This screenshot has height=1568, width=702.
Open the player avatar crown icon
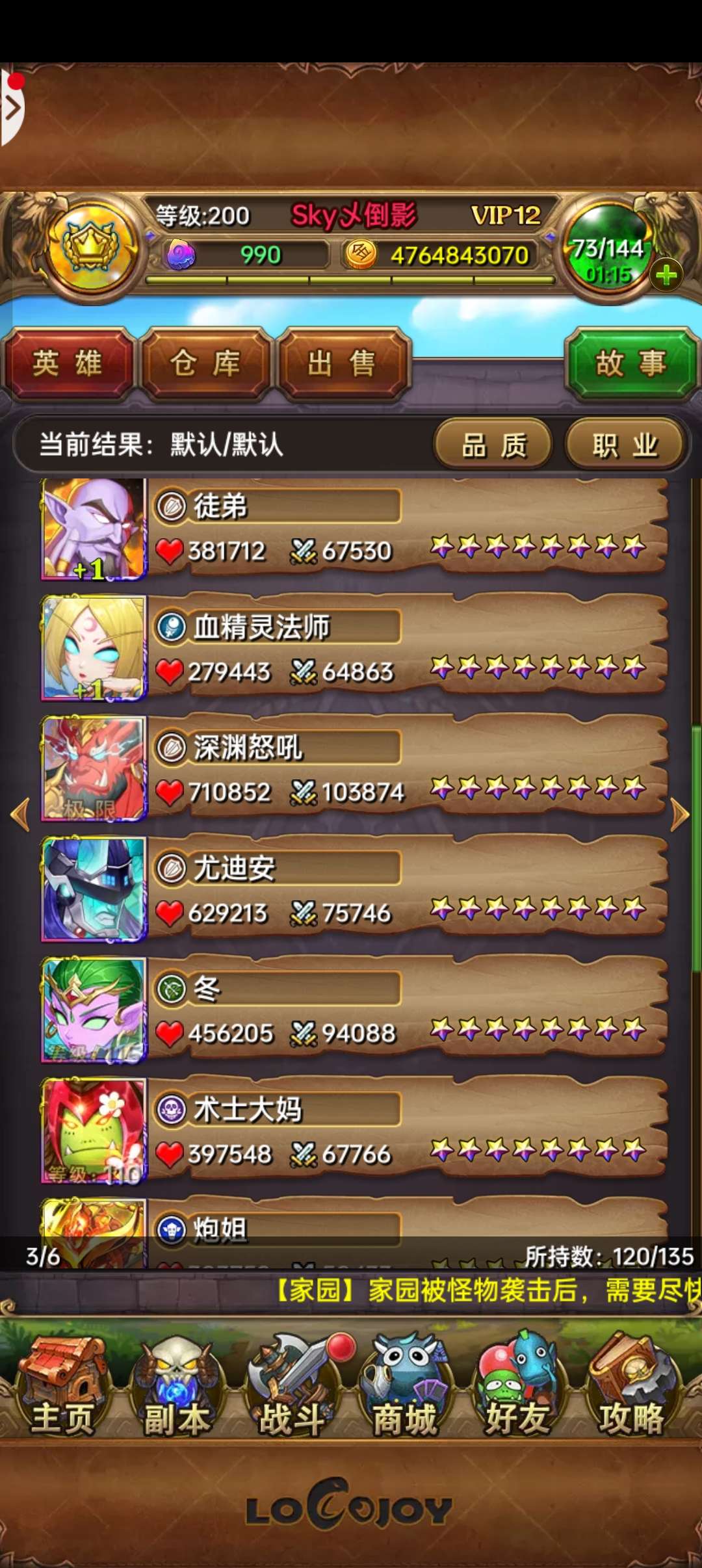click(x=91, y=248)
